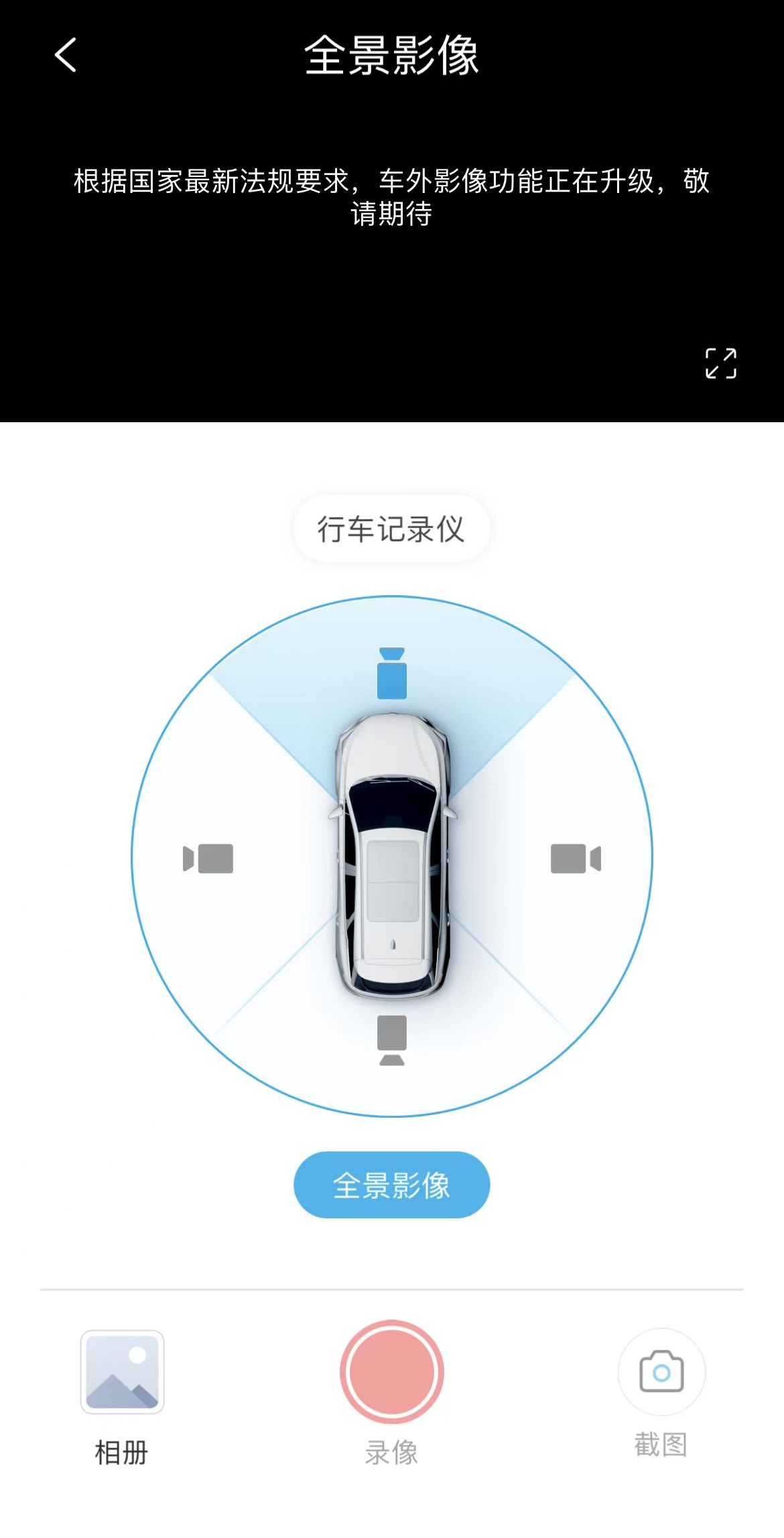This screenshot has width=784, height=1538.
Task: Select the front camera view
Action: 392,674
